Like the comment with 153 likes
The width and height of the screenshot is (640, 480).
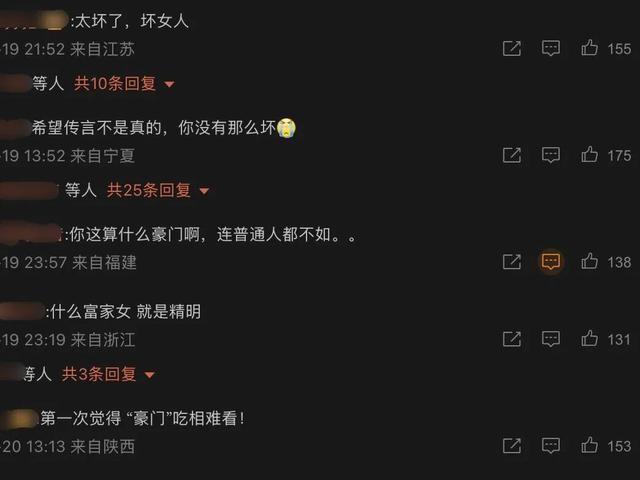(590, 446)
